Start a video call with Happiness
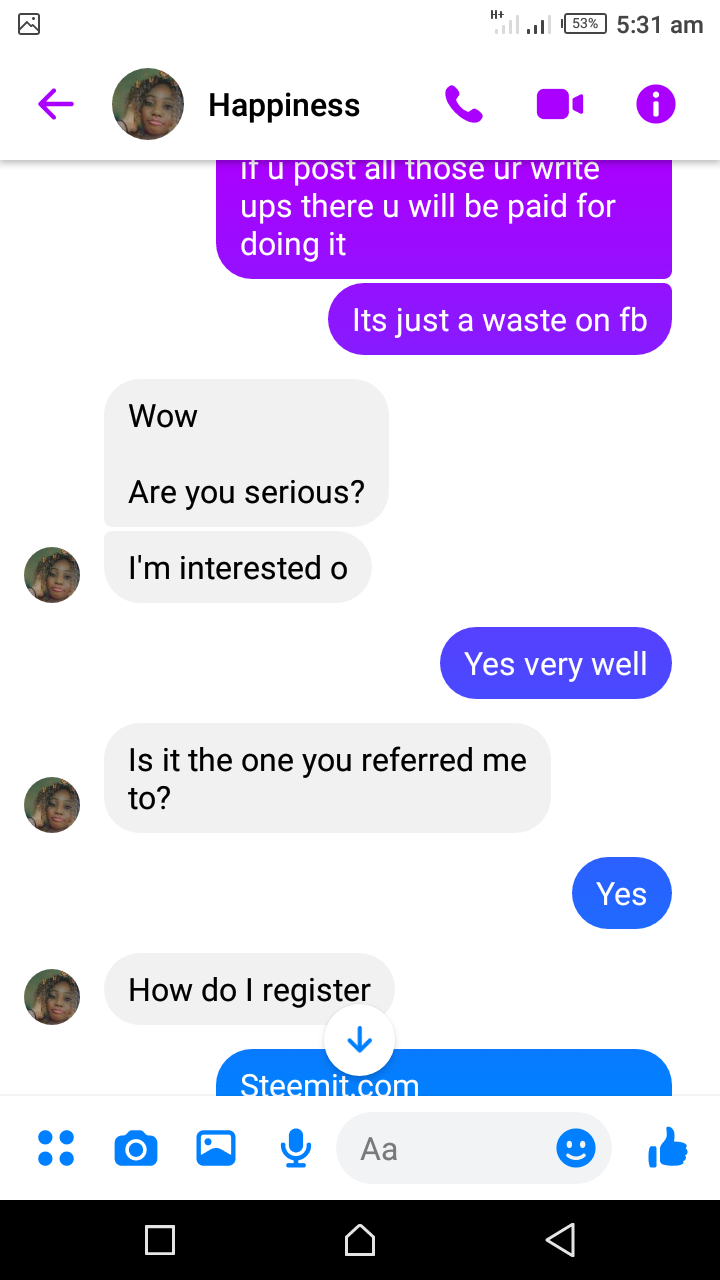 [x=560, y=104]
